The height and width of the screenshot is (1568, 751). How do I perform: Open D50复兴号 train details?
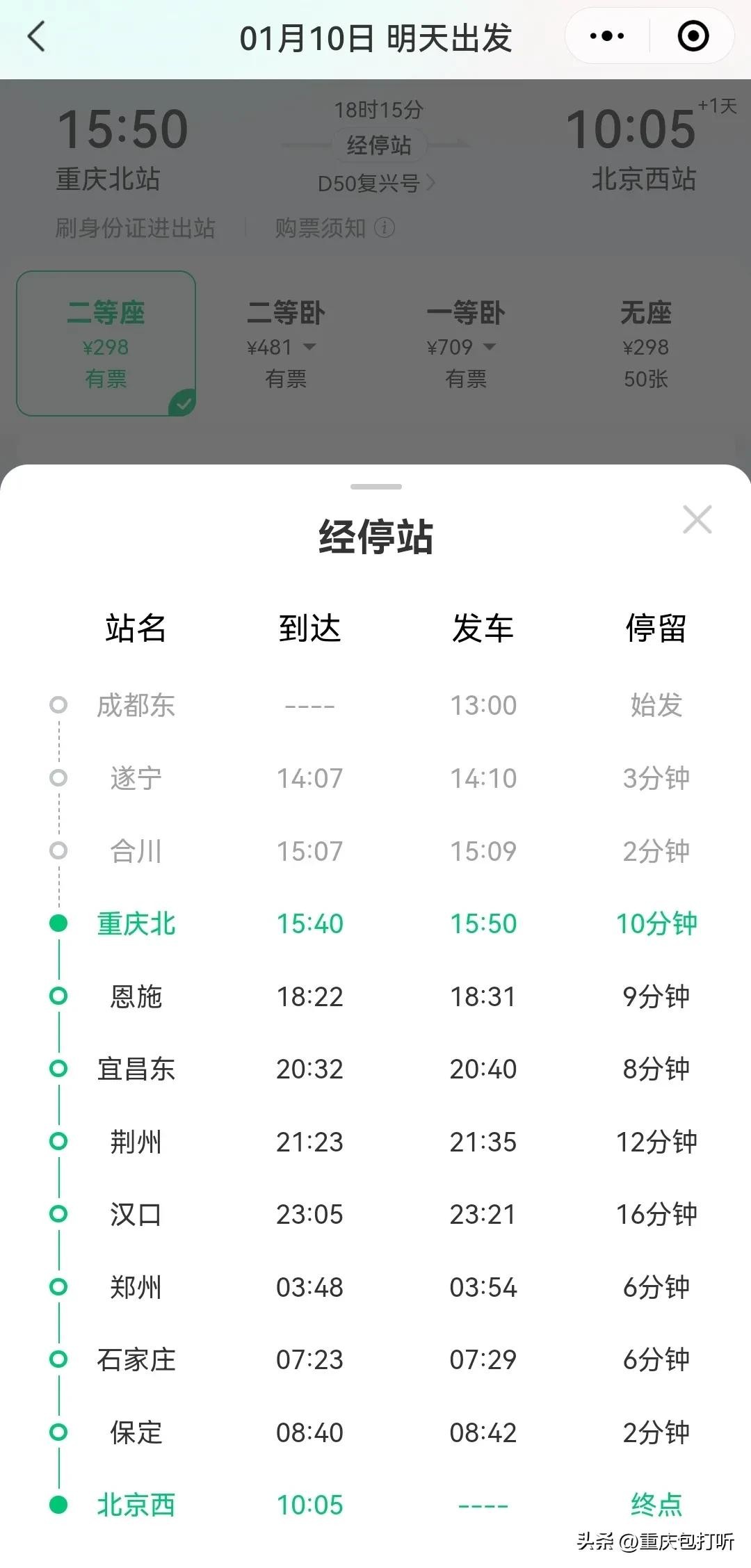click(x=376, y=184)
